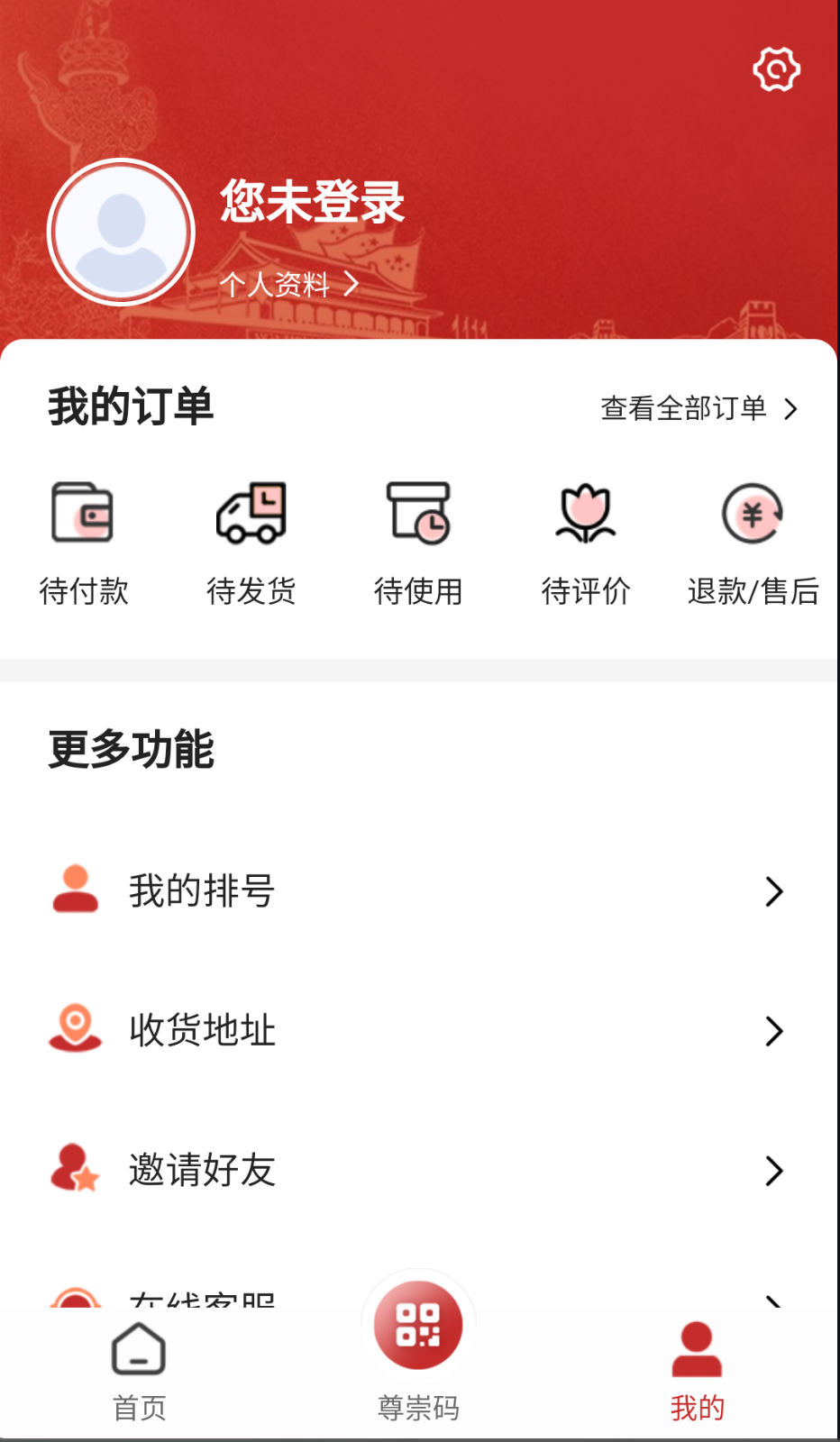Image resolution: width=840 pixels, height=1442 pixels.
Task: Open 待使用 orders via the box icon
Action: coord(418,514)
